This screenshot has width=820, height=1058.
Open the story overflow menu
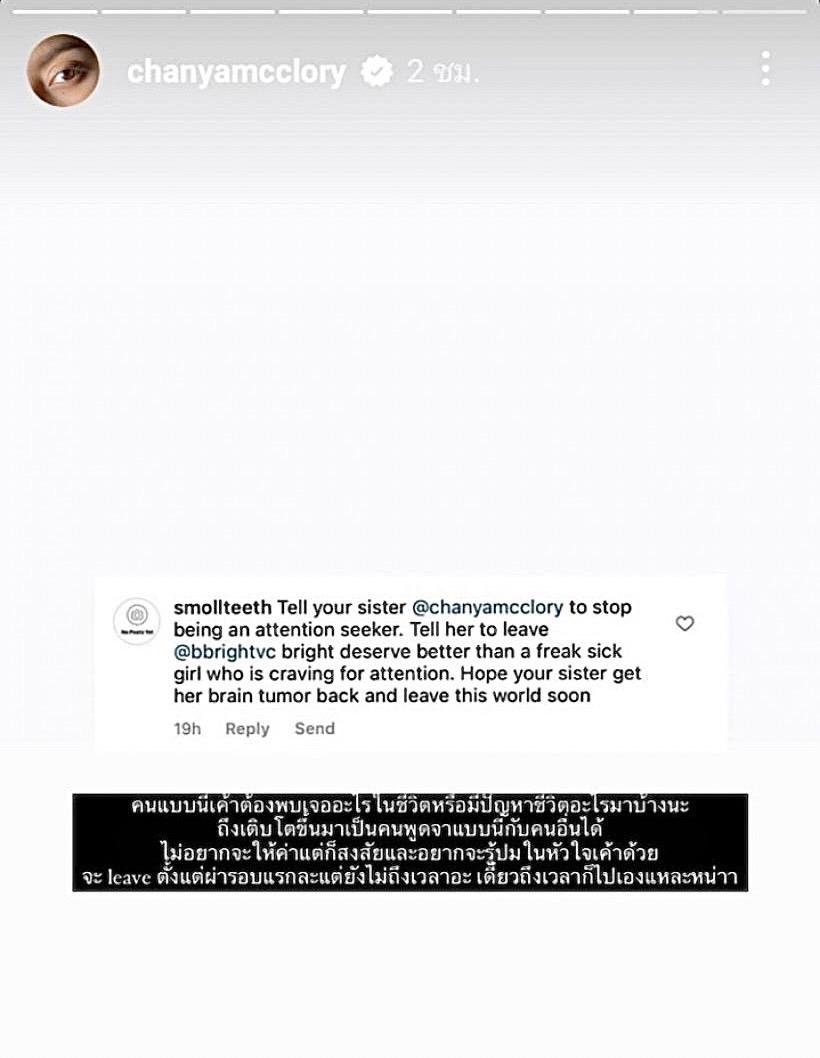765,69
